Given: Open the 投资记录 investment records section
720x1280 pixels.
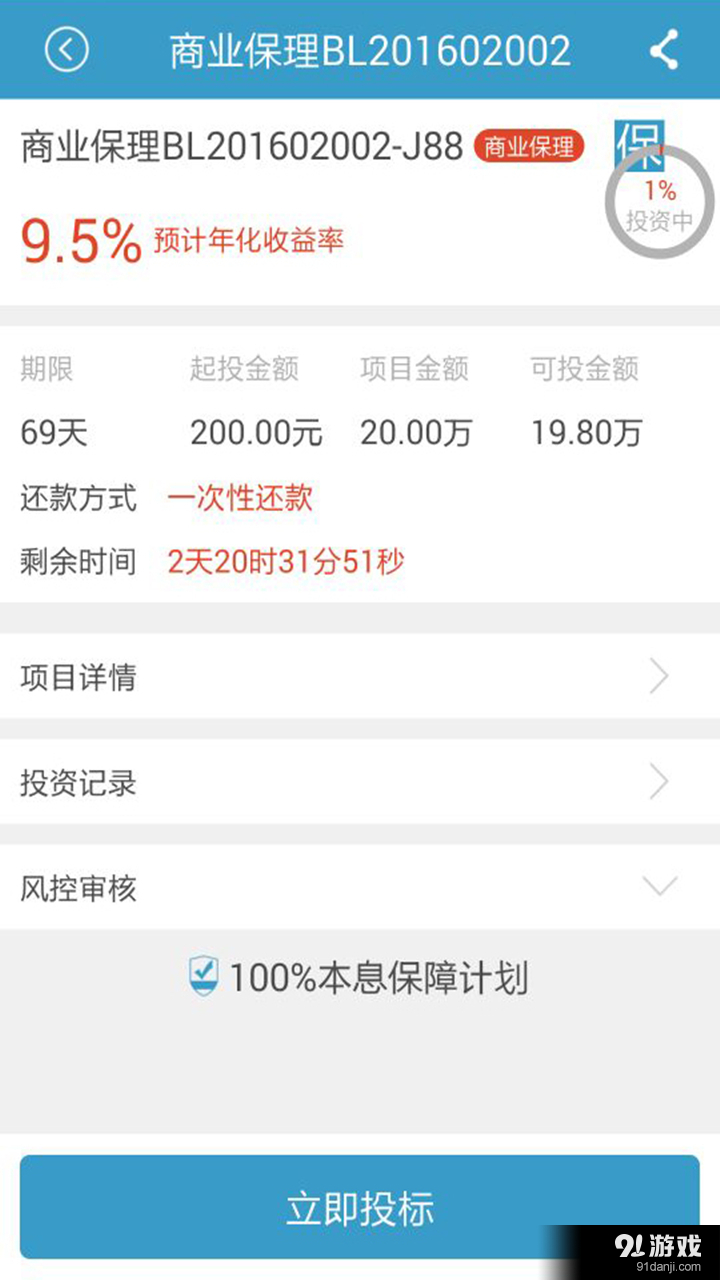Looking at the screenshot, I should tap(360, 782).
